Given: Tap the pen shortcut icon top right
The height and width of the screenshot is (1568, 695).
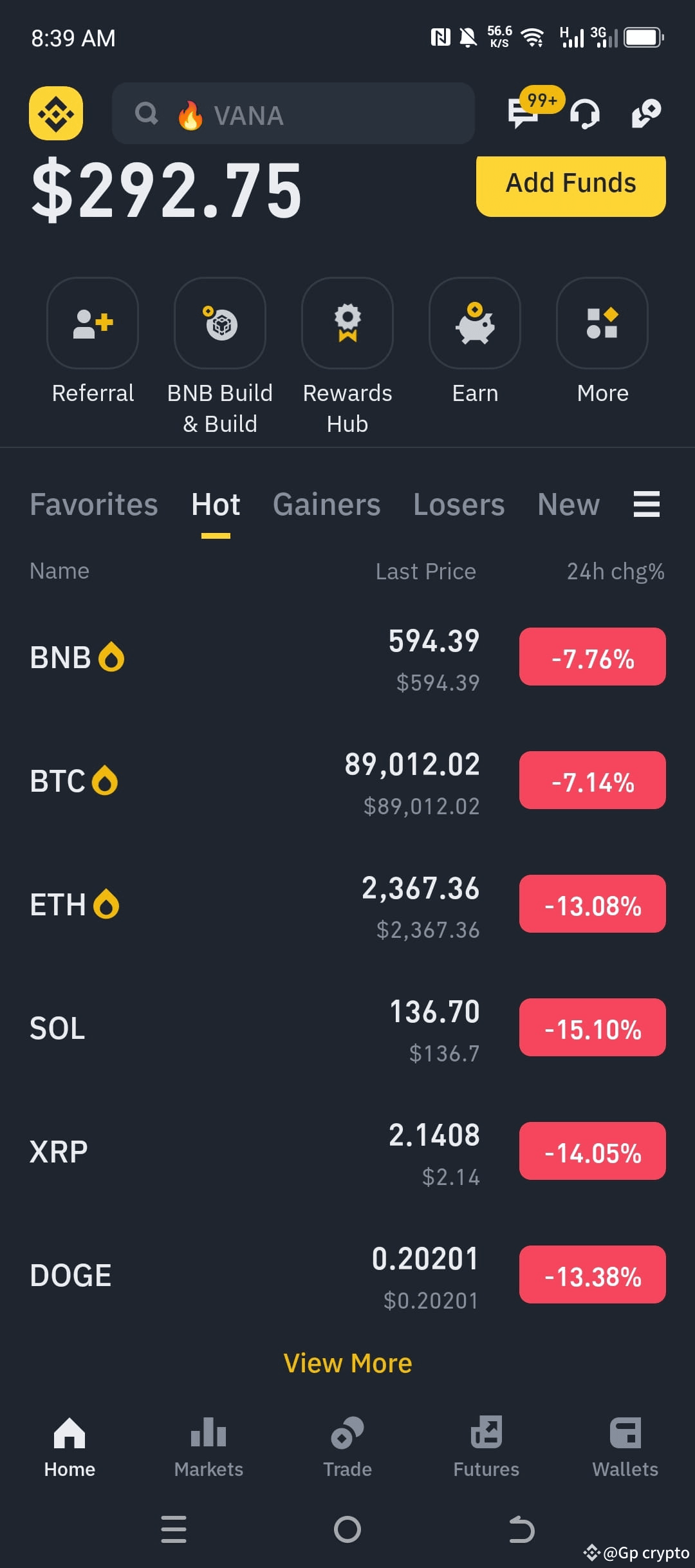Looking at the screenshot, I should pyautogui.click(x=645, y=114).
